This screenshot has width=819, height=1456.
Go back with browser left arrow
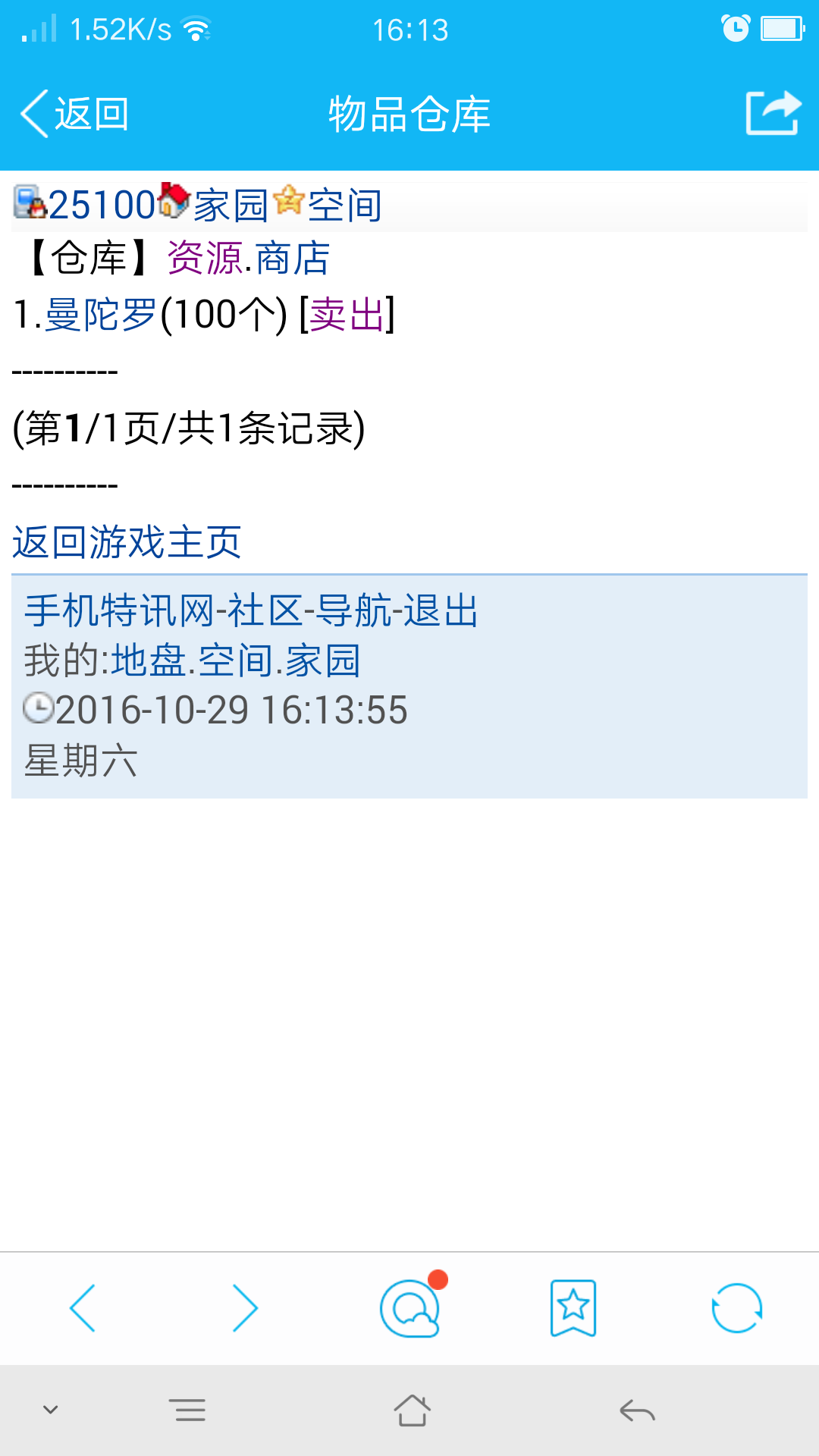(x=82, y=1308)
